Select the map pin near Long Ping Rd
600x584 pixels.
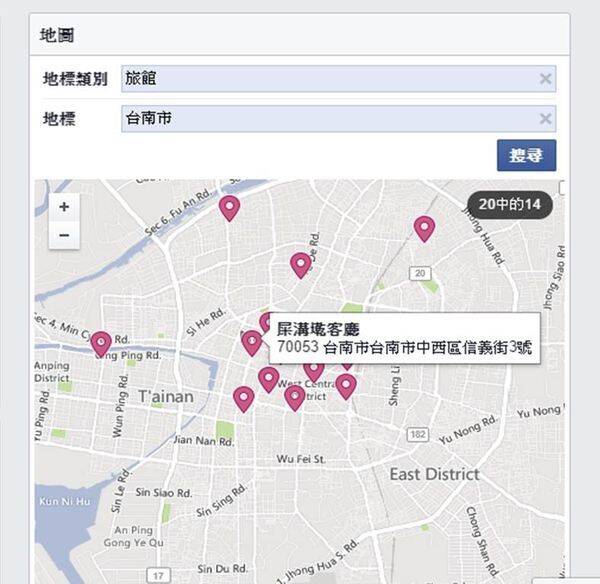[101, 343]
